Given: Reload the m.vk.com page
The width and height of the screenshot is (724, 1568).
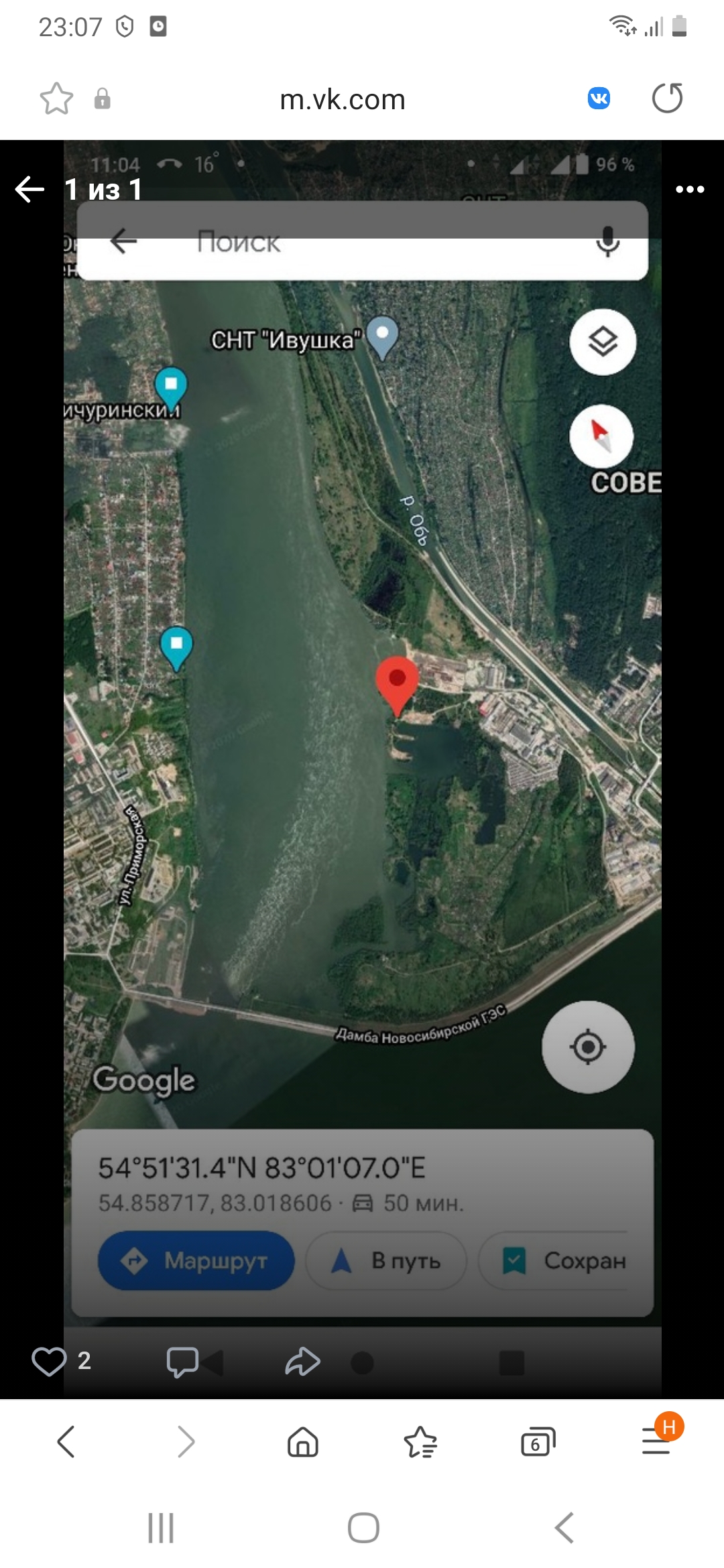Looking at the screenshot, I should pyautogui.click(x=667, y=99).
